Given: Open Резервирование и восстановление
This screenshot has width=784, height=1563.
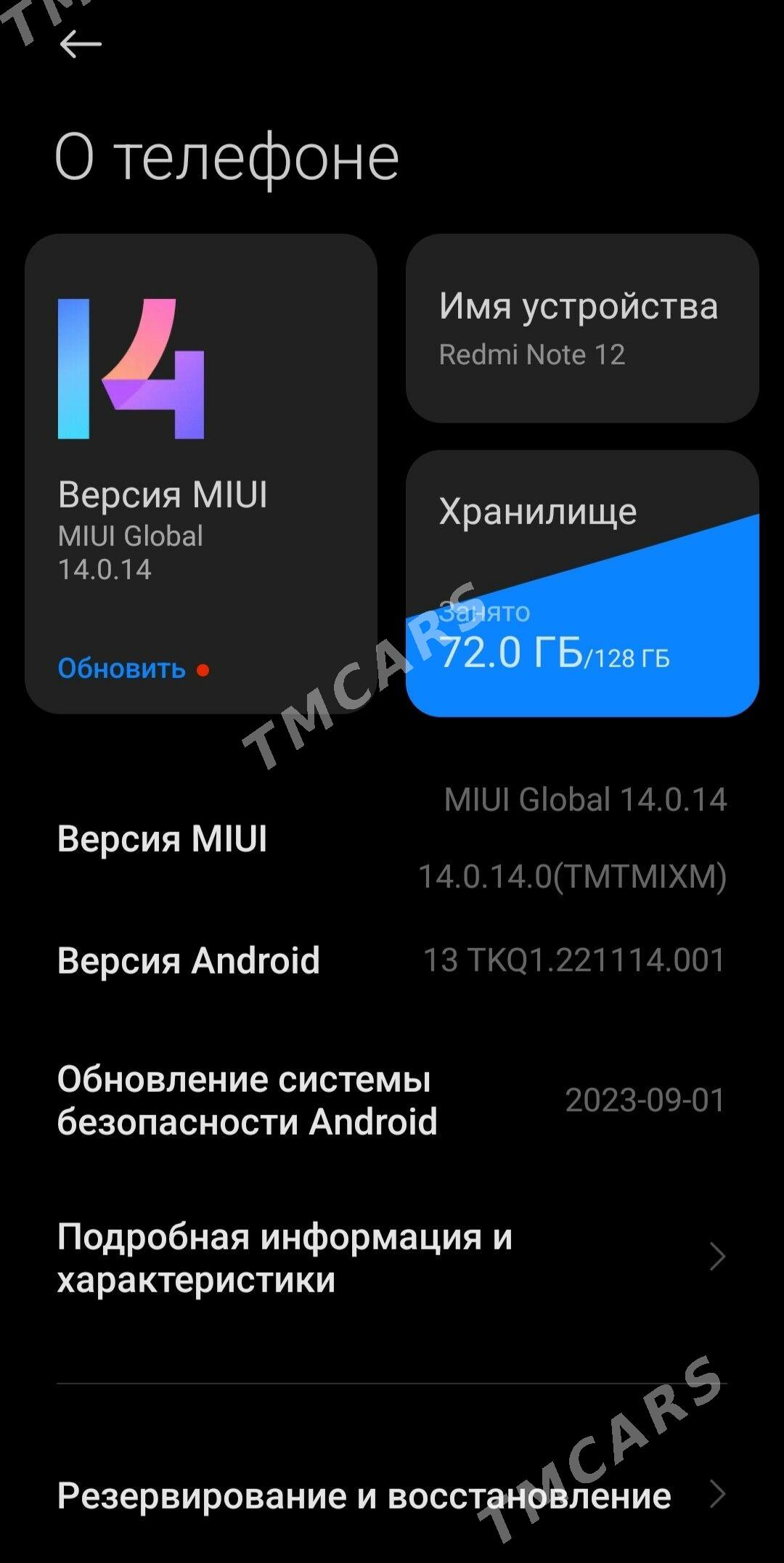Looking at the screenshot, I should [392, 1495].
